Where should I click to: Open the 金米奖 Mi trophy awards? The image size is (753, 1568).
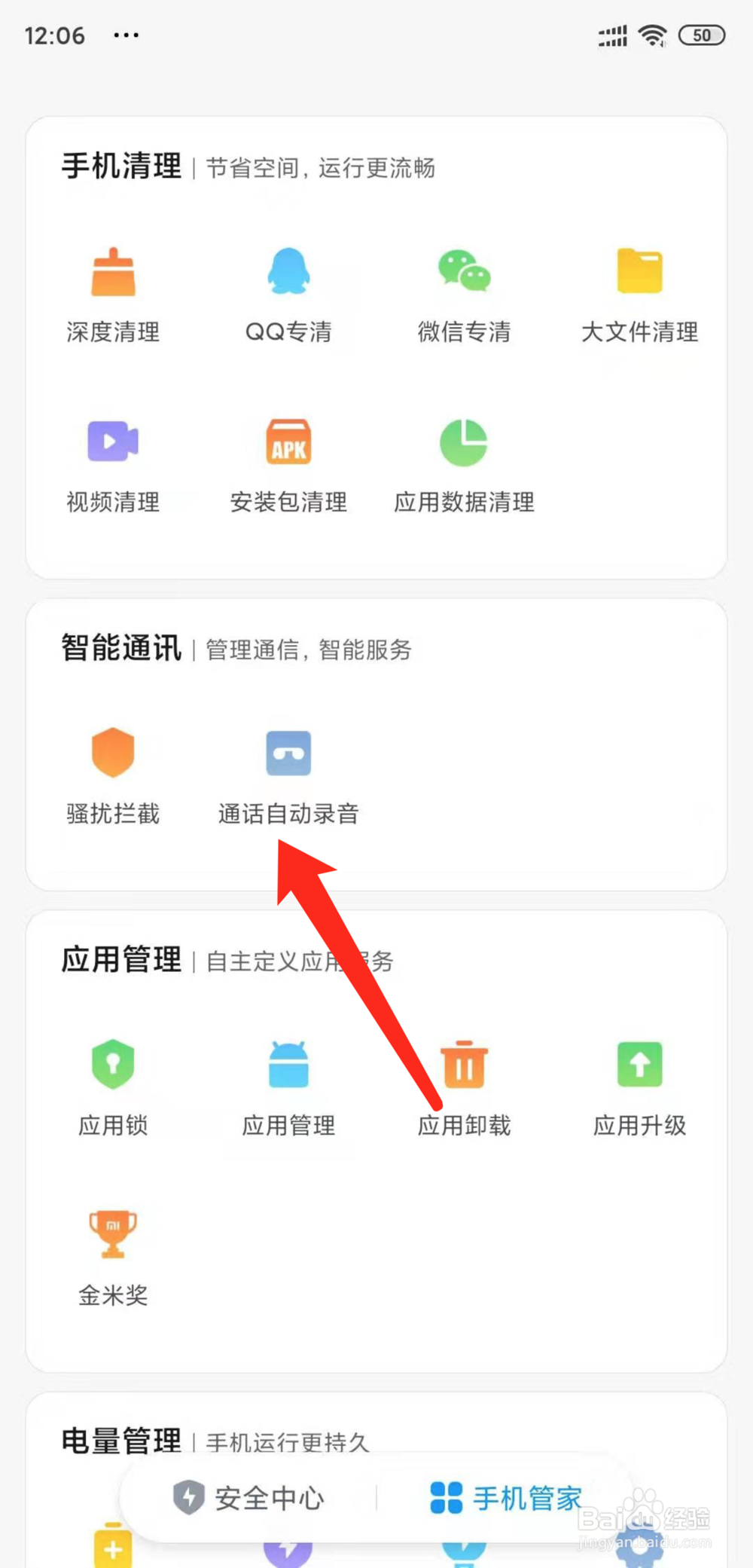tap(112, 1253)
